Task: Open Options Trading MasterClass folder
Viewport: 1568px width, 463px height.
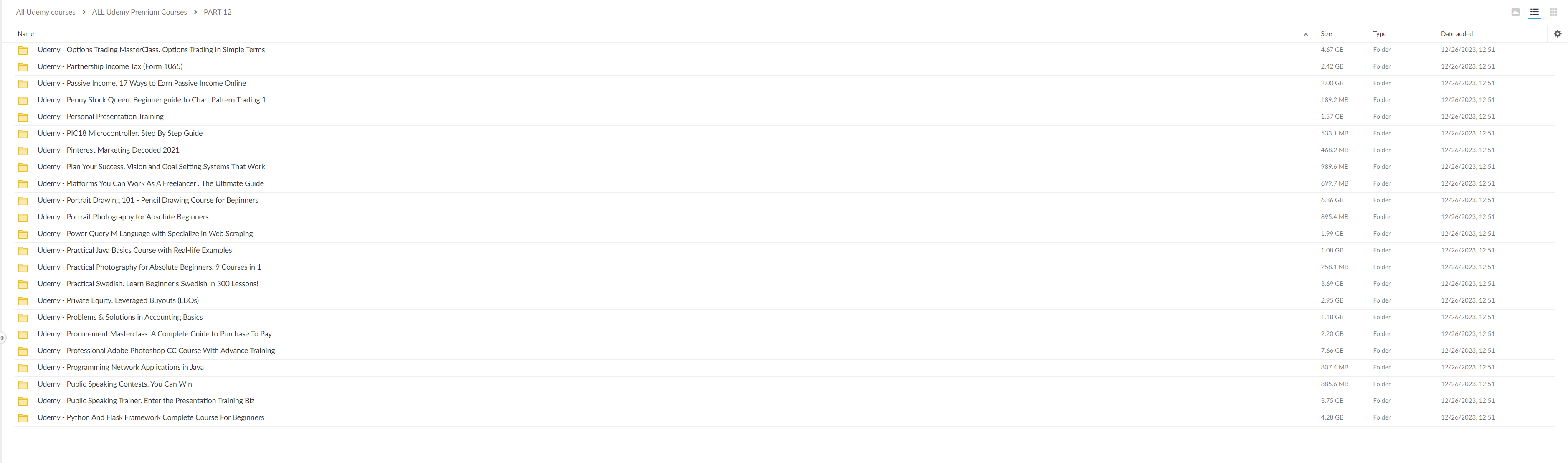Action: click(x=151, y=50)
